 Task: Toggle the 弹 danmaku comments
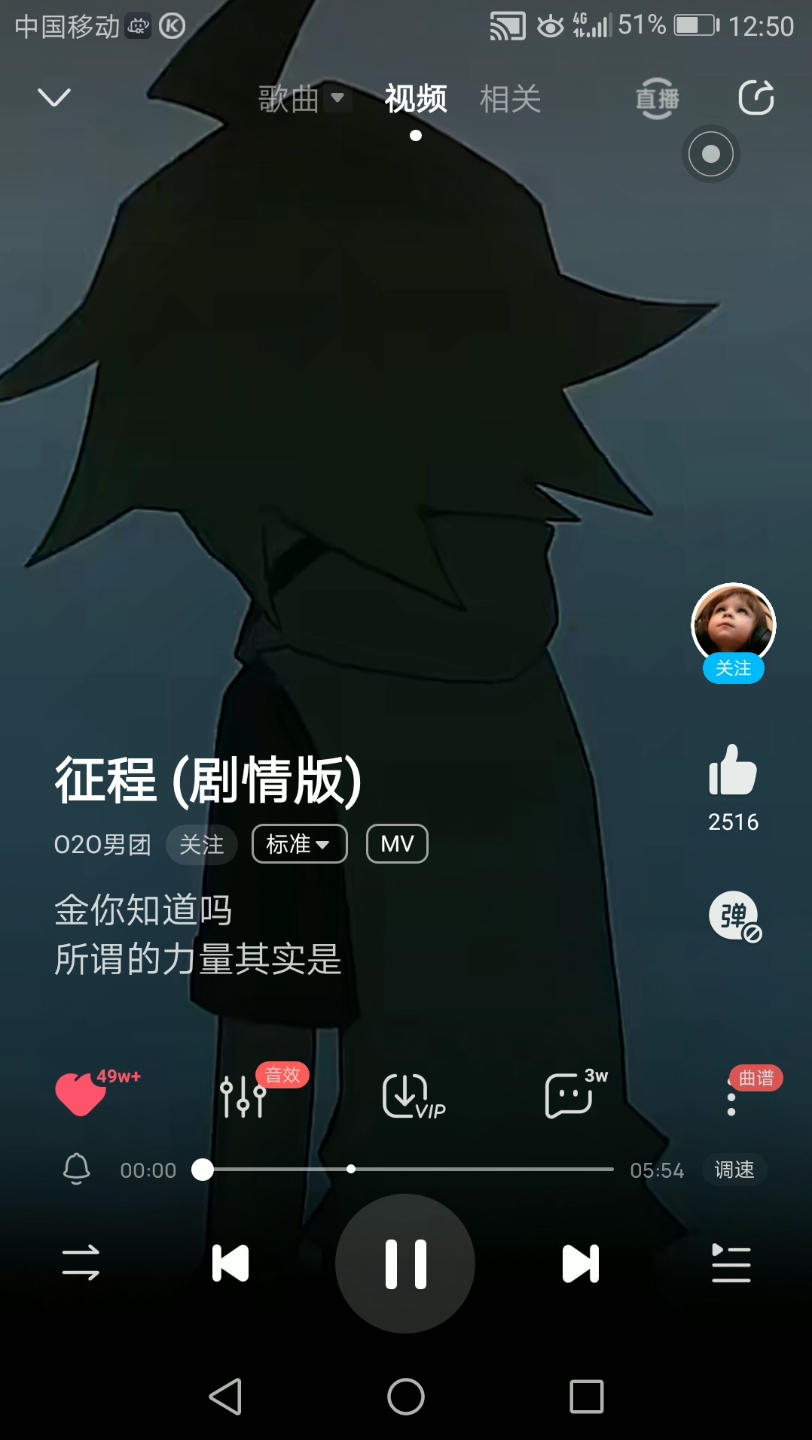[x=734, y=916]
